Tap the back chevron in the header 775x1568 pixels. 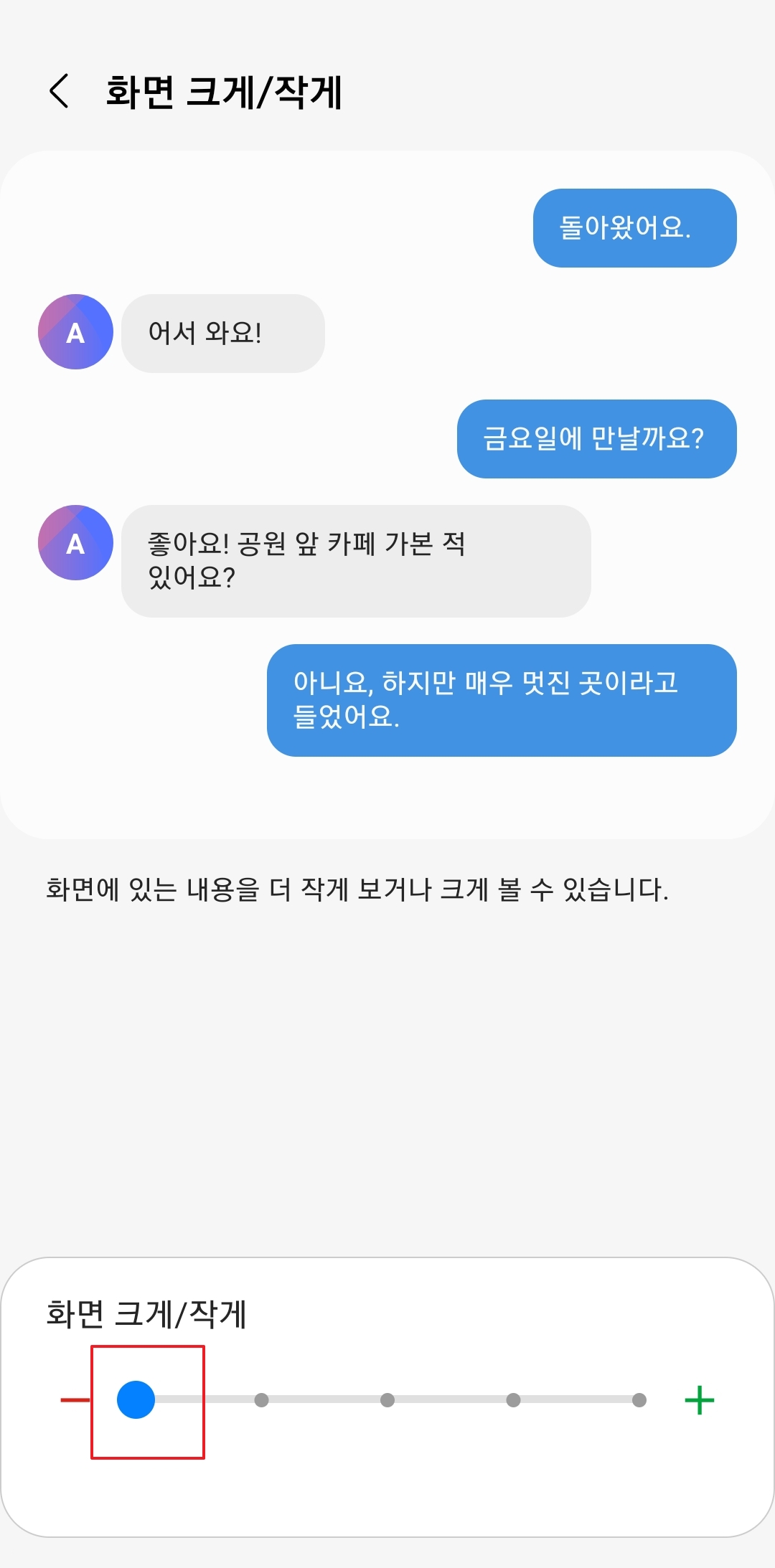click(x=60, y=90)
